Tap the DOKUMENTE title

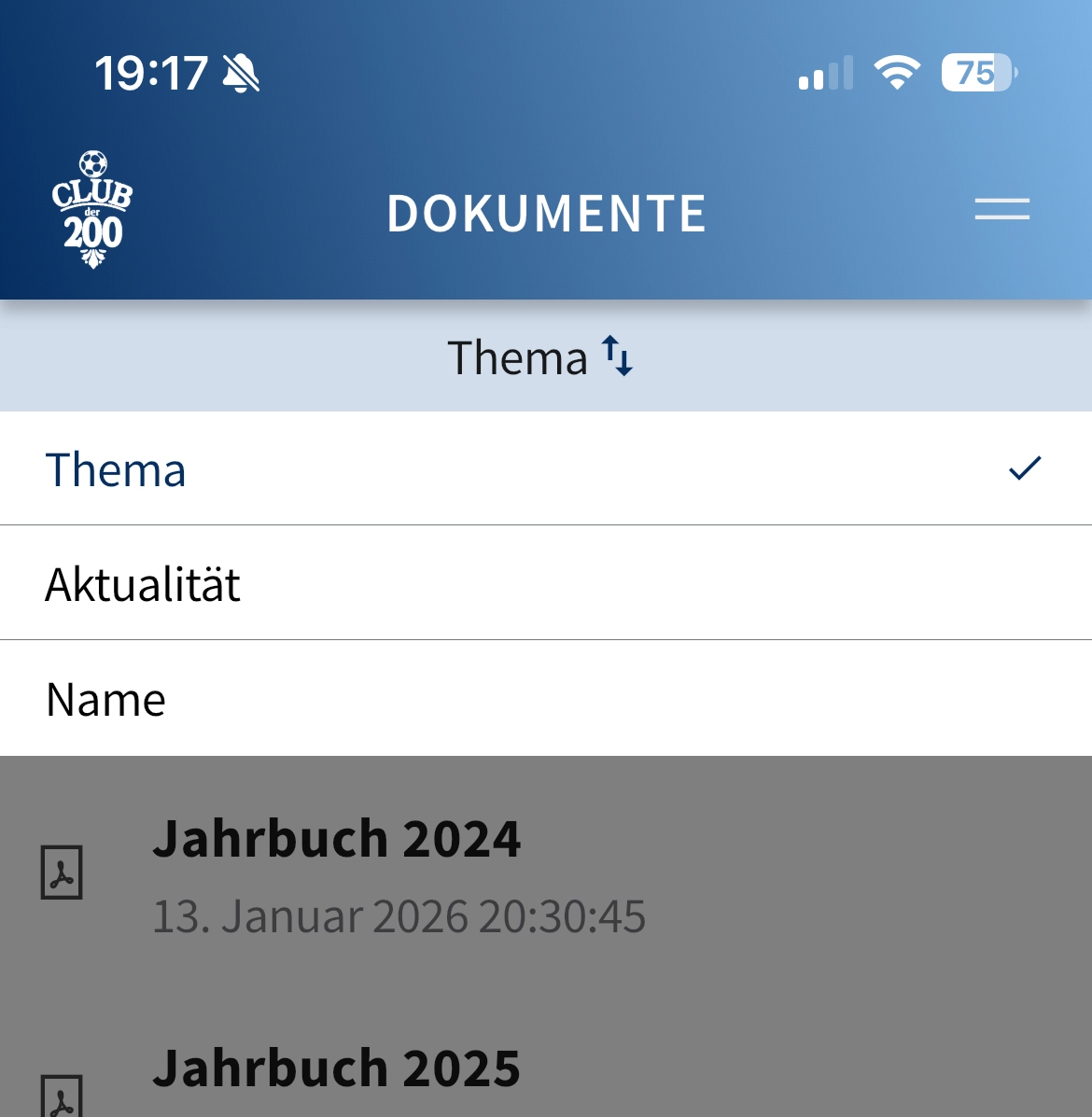[x=547, y=211]
